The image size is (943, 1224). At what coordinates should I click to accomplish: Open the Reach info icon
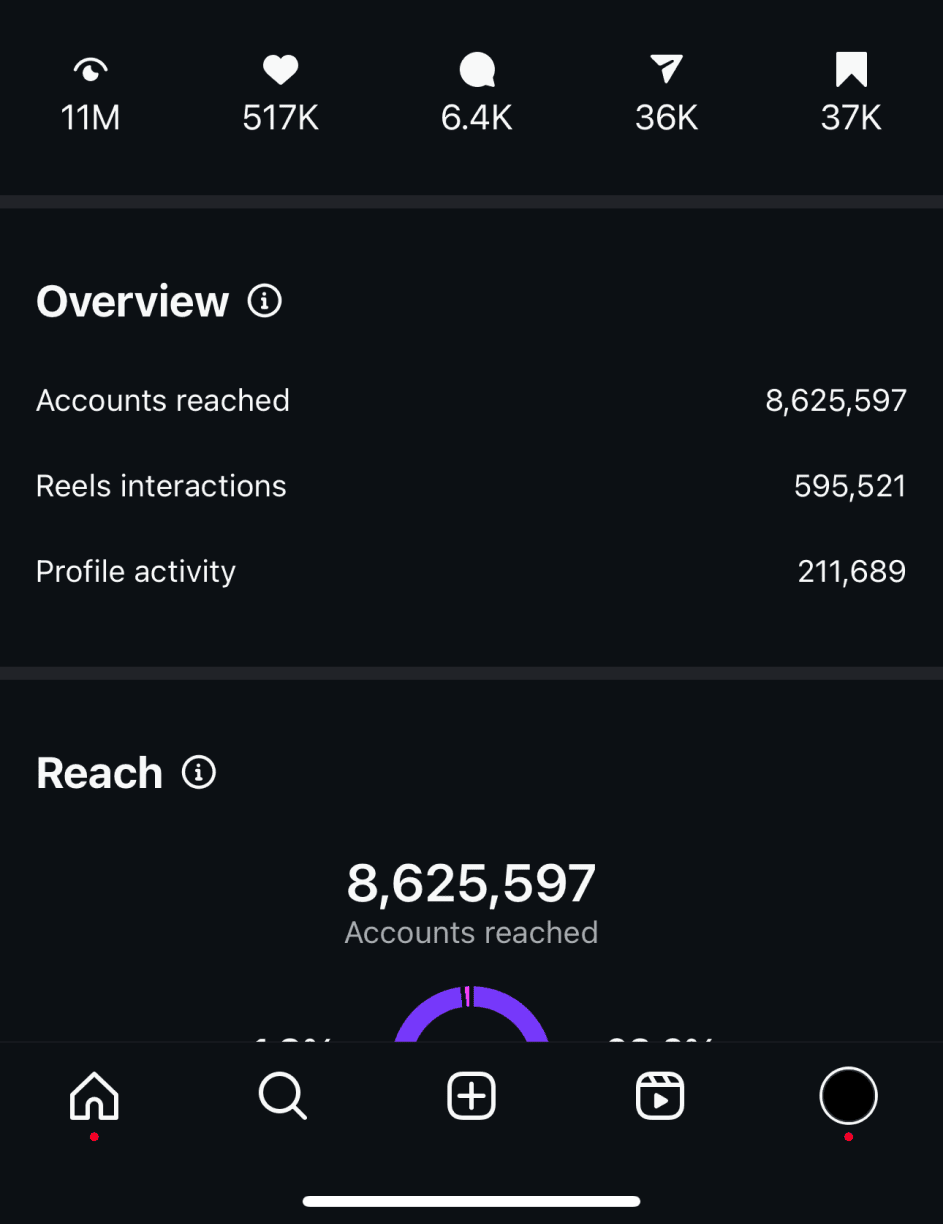pyautogui.click(x=199, y=772)
